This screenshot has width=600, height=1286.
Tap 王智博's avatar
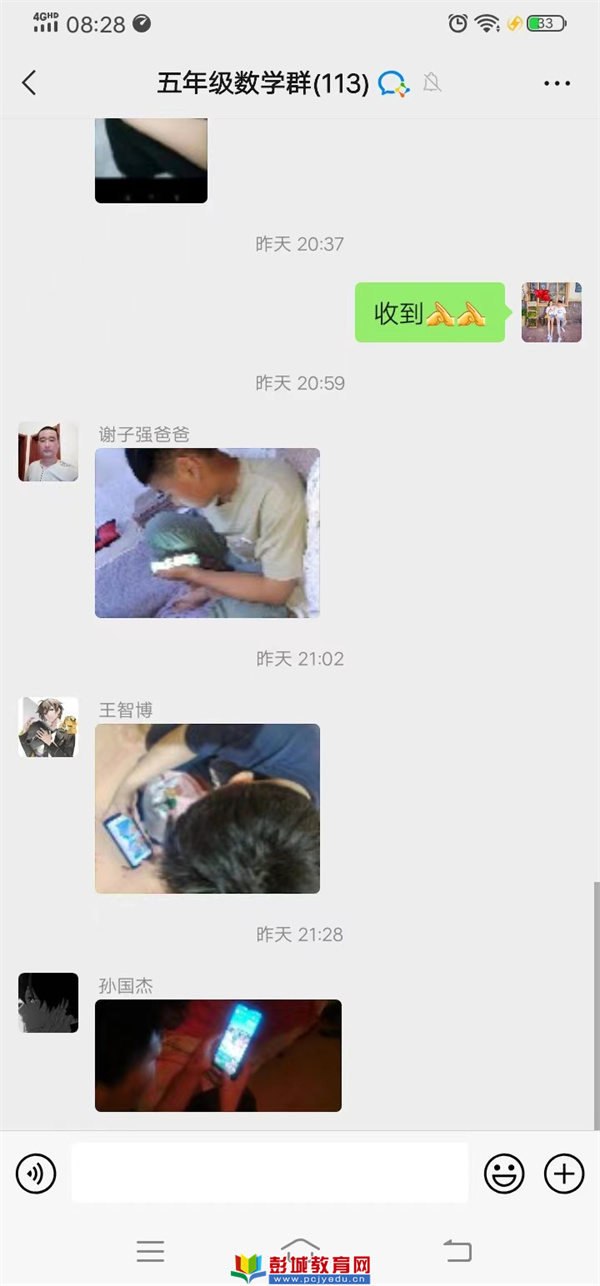pos(48,727)
